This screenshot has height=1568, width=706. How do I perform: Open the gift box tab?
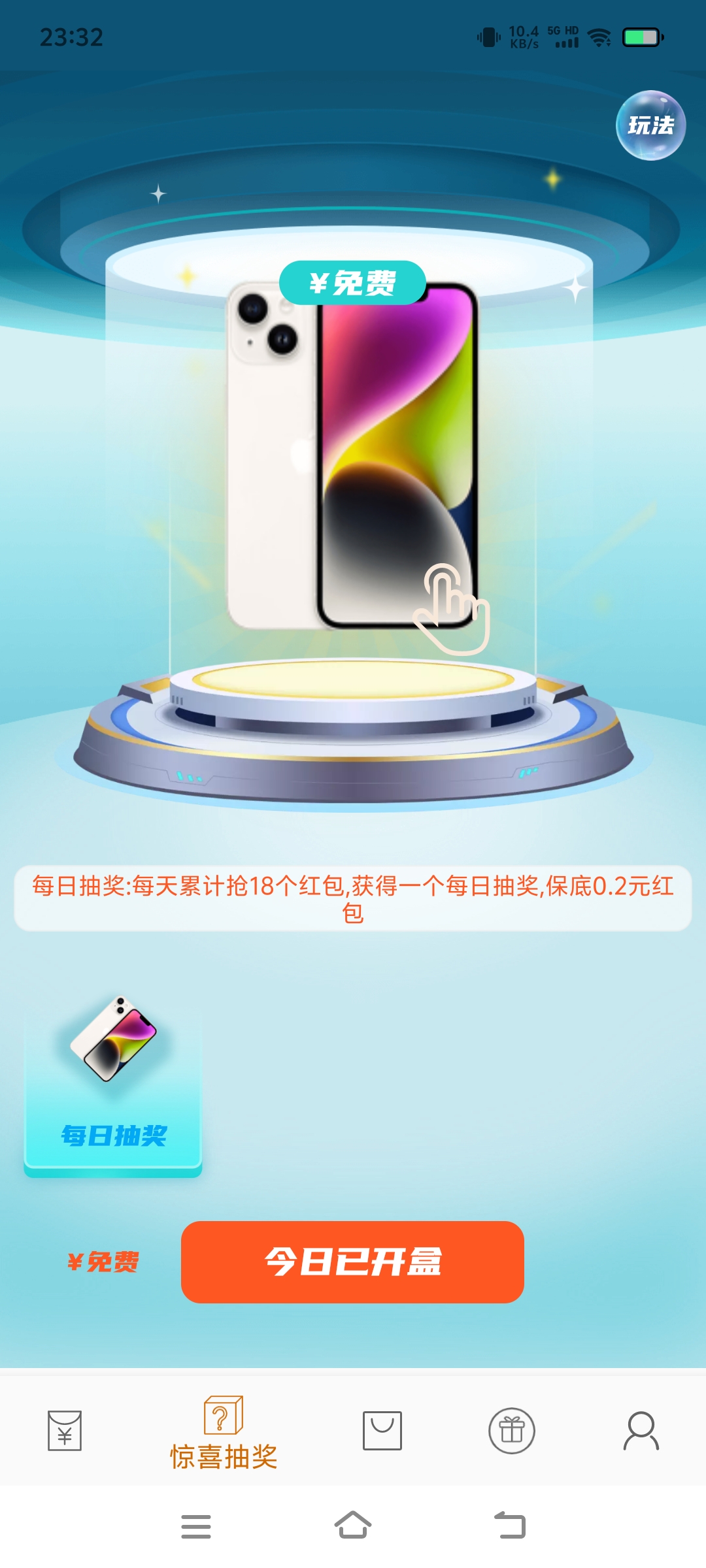pos(512,1430)
